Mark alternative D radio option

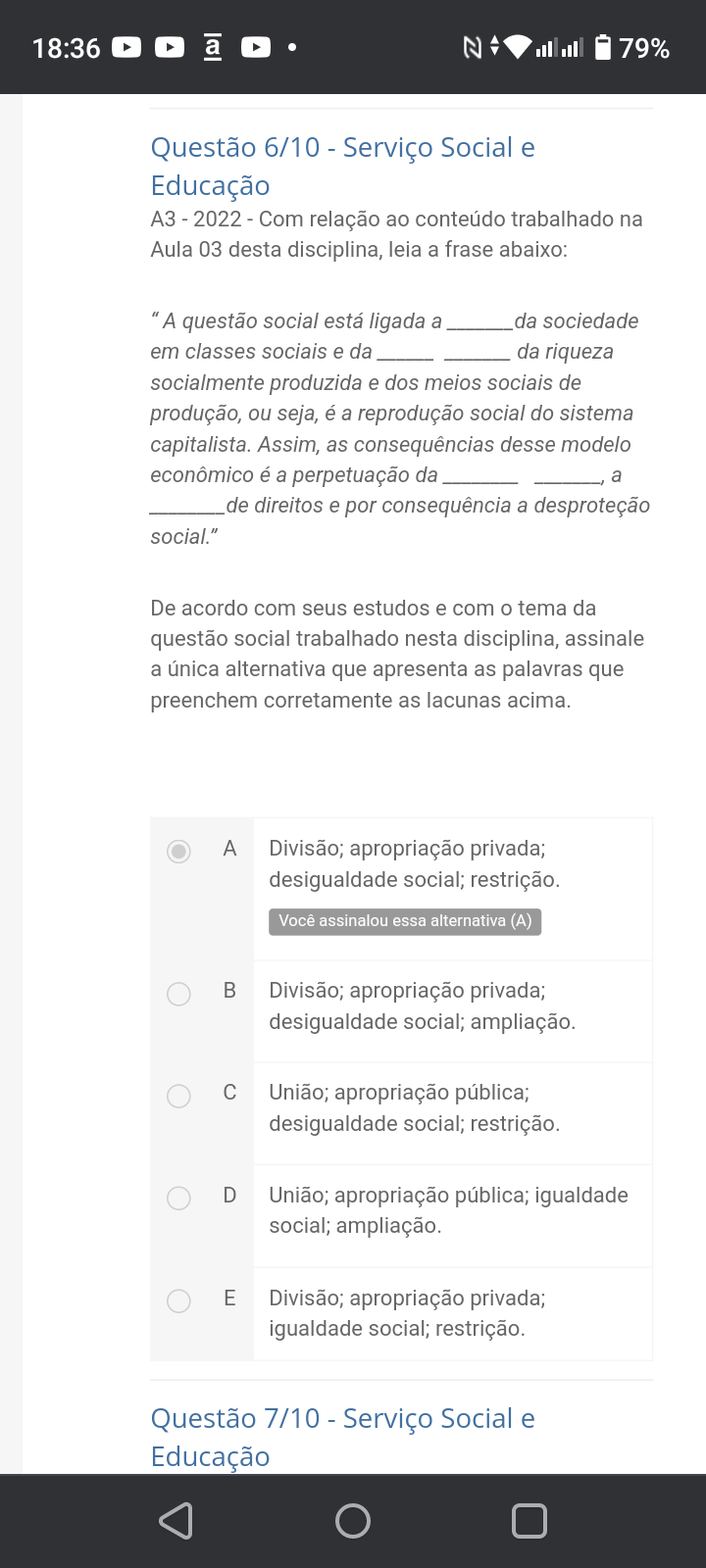178,1198
